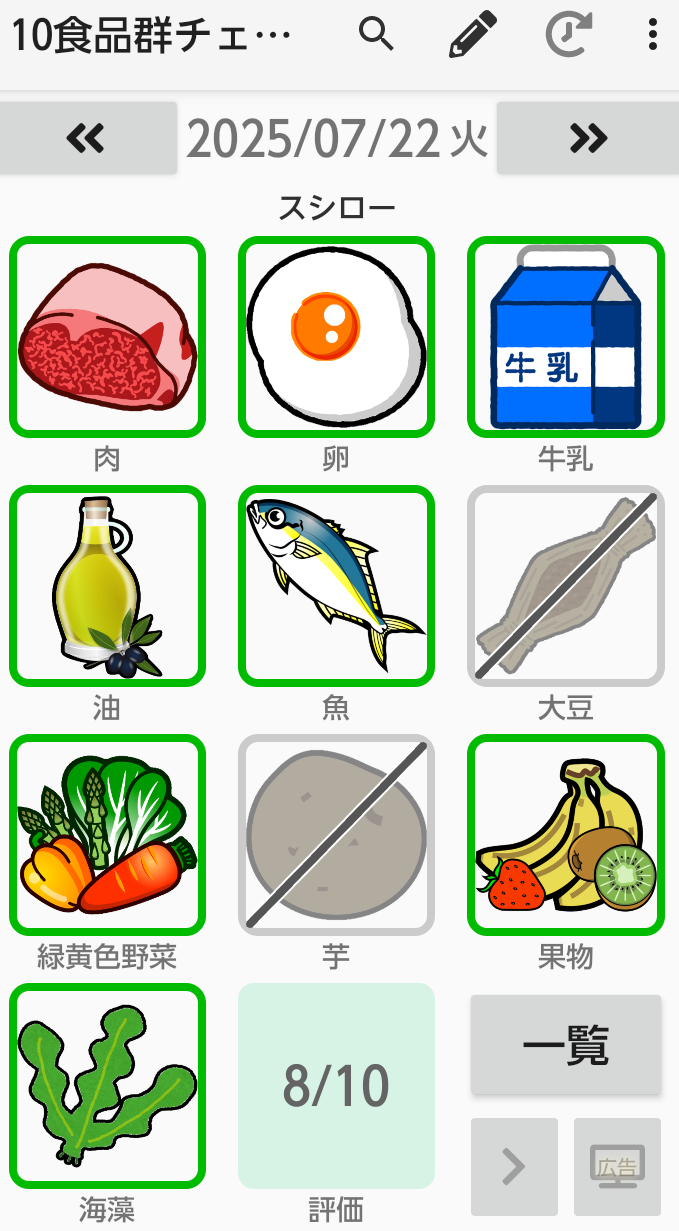Toggle the 果物 fruit food group

point(566,835)
